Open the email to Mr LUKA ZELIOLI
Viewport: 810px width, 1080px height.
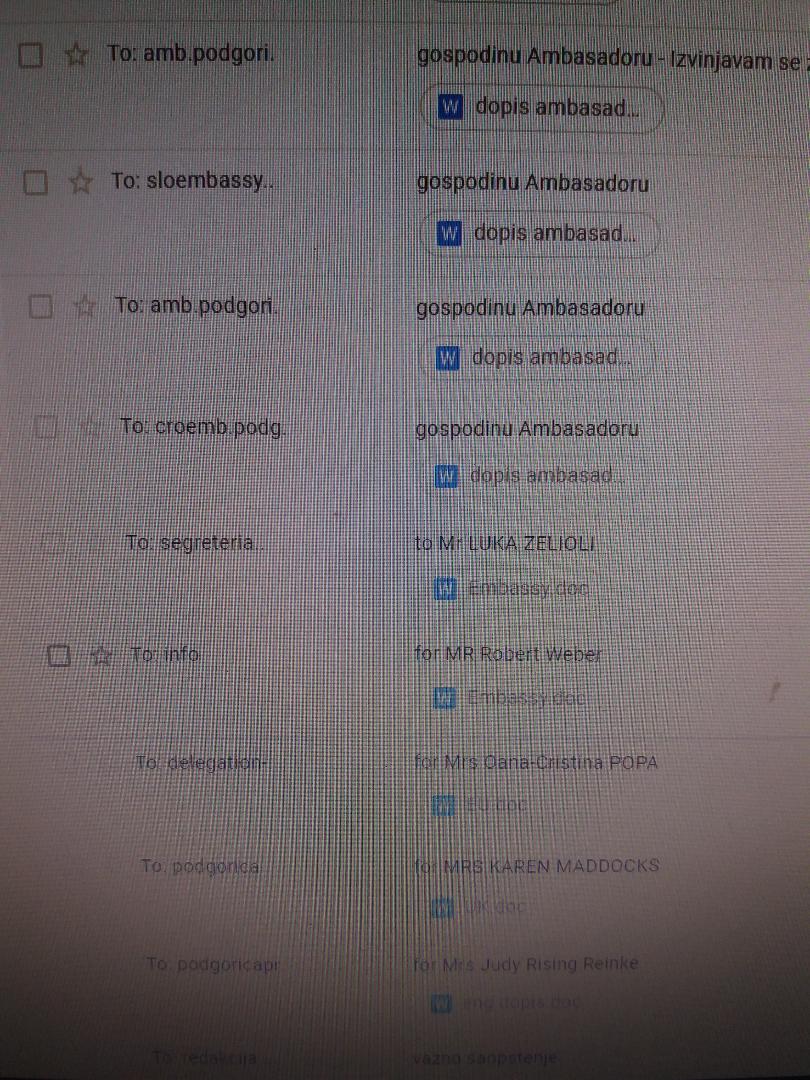520,544
